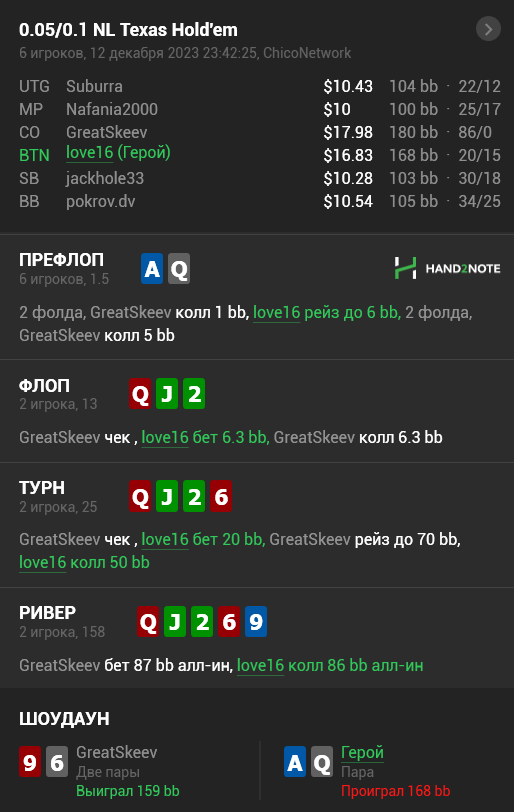Viewport: 514px width, 812px height.
Task: Tap the arrow button beside the hand title
Action: 488,30
